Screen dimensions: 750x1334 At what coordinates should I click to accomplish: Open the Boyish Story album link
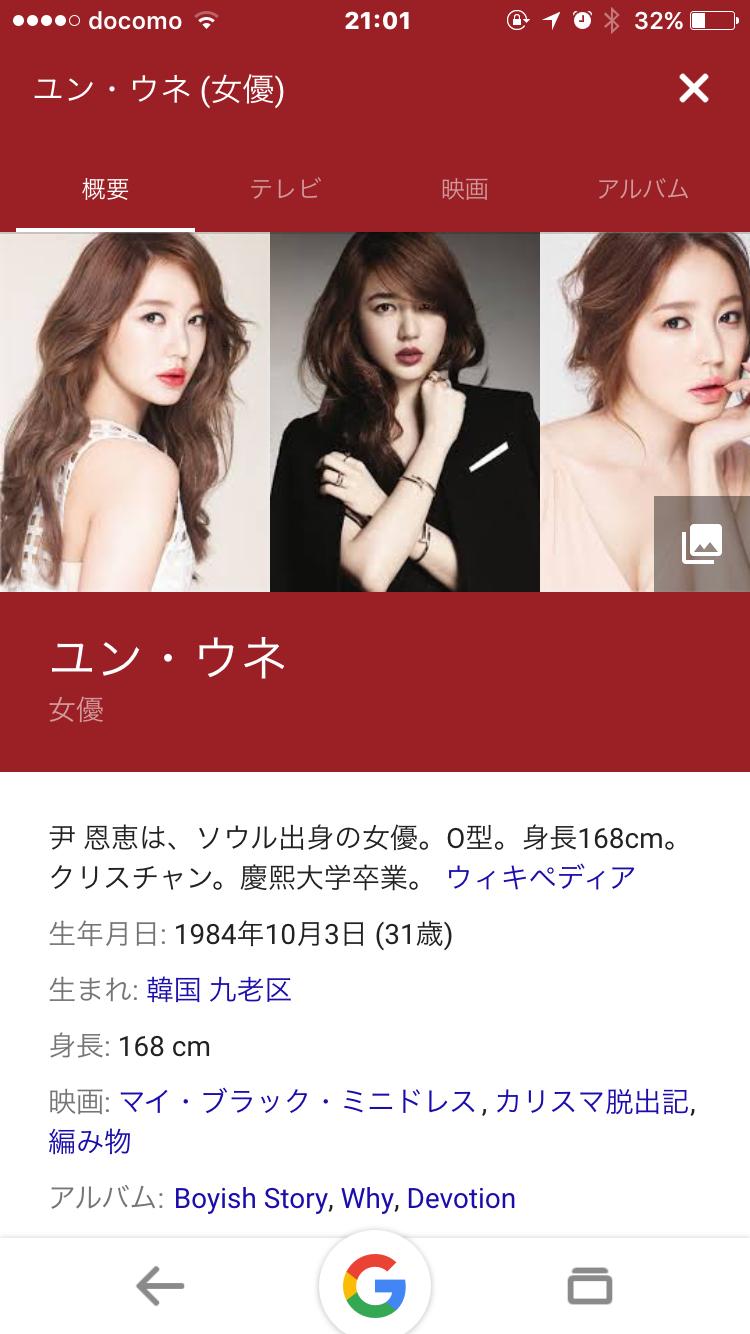pyautogui.click(x=251, y=1198)
